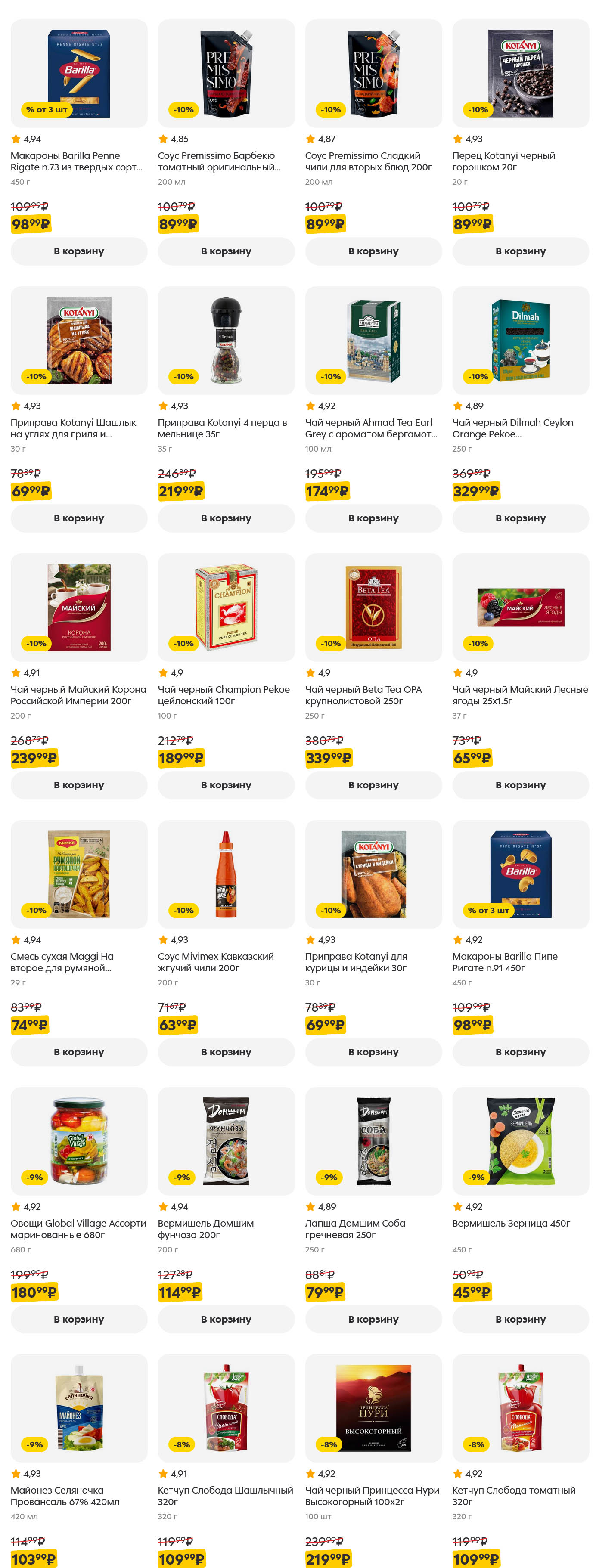
Task: Open Майский Корона Российской Империи tea card
Action: coord(78,607)
